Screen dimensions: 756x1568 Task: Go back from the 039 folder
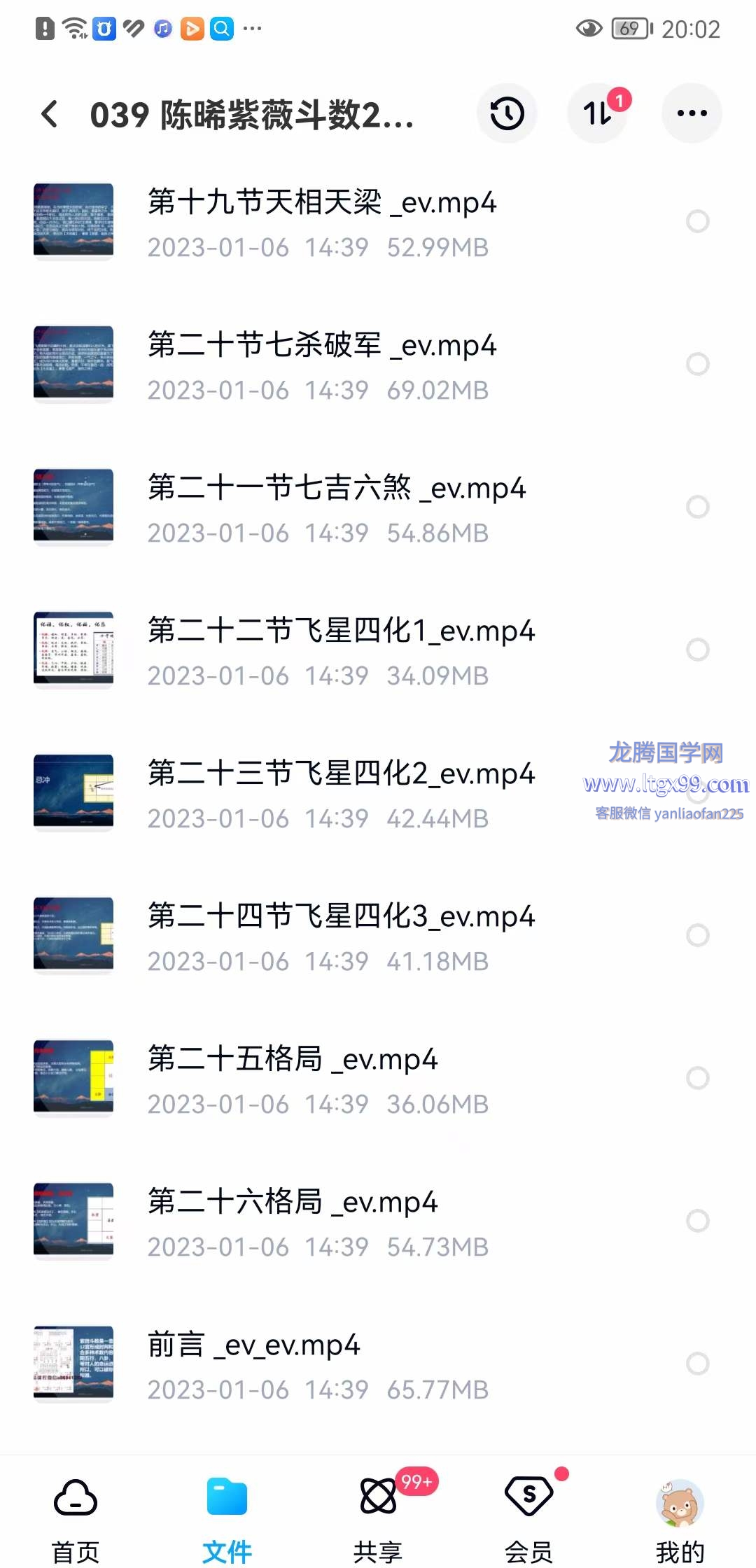(x=50, y=114)
